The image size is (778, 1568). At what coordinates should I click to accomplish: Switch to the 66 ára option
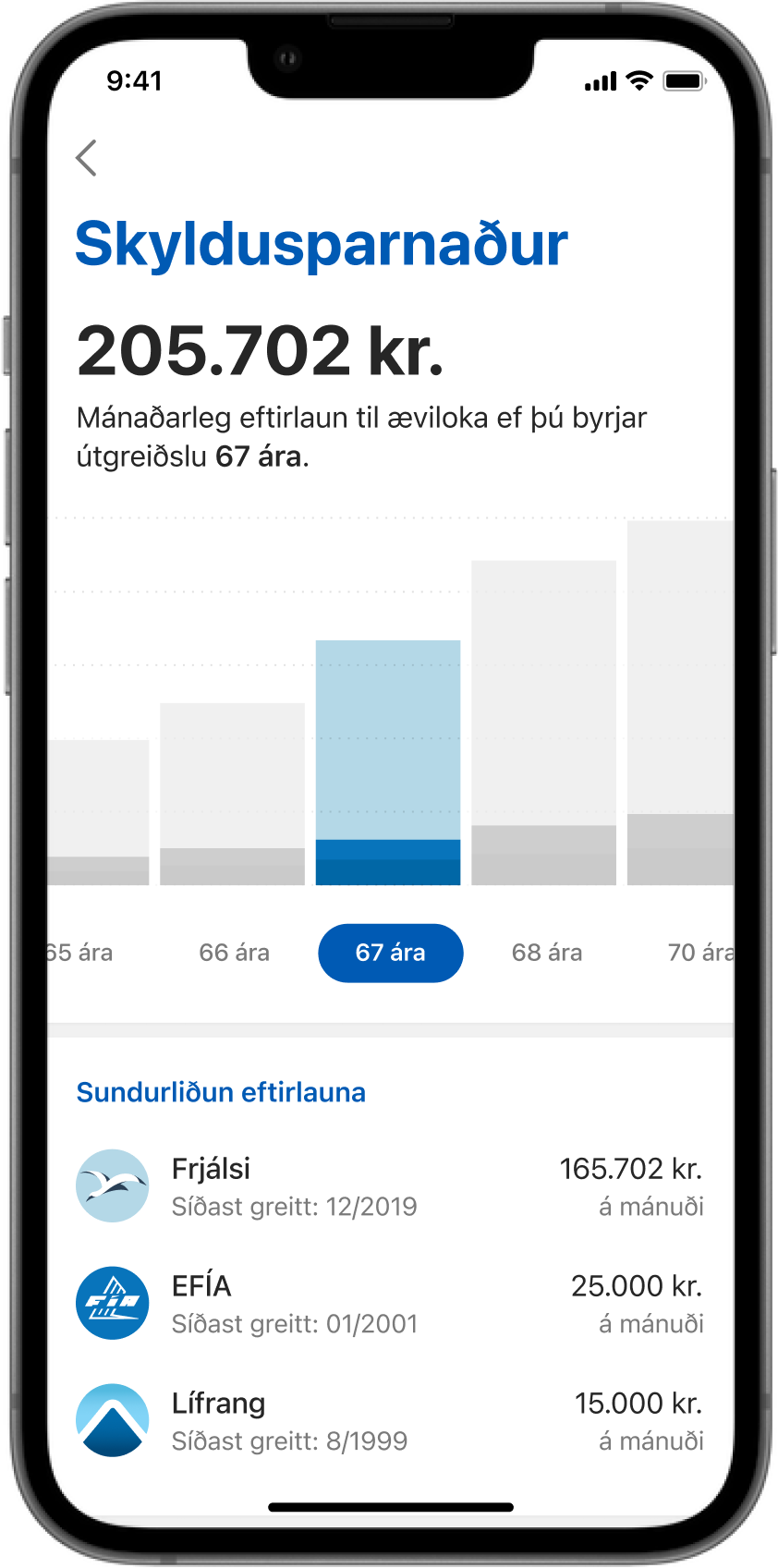pyautogui.click(x=234, y=953)
